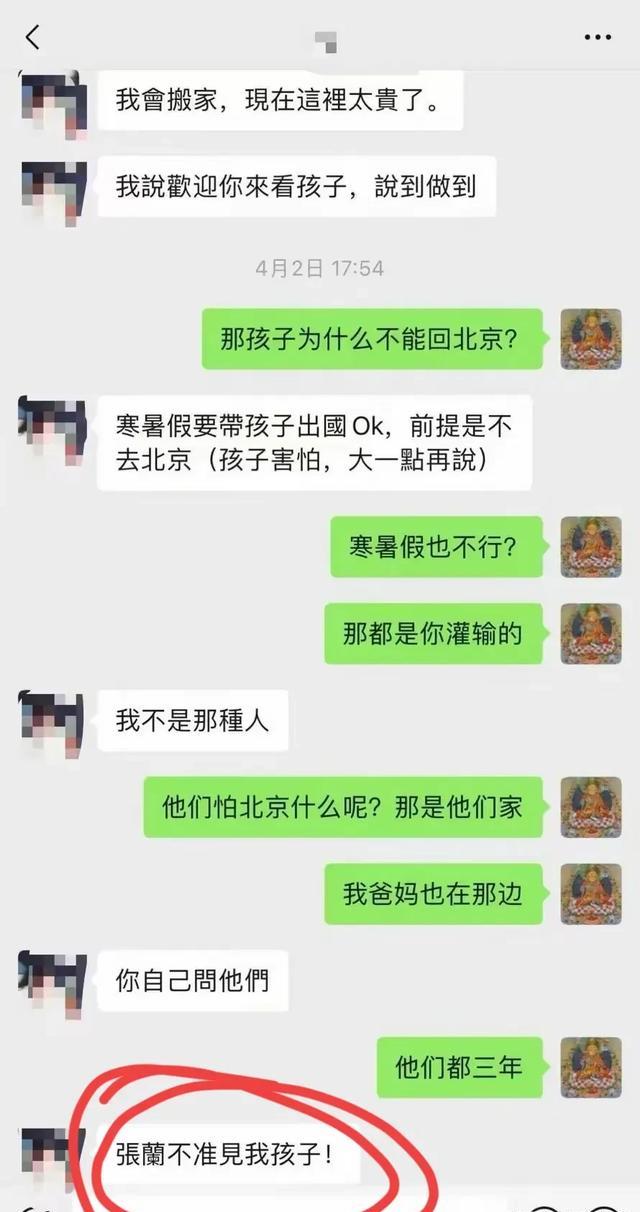The image size is (640, 1212).
Task: Go back to the chat list
Action: click(x=33, y=38)
